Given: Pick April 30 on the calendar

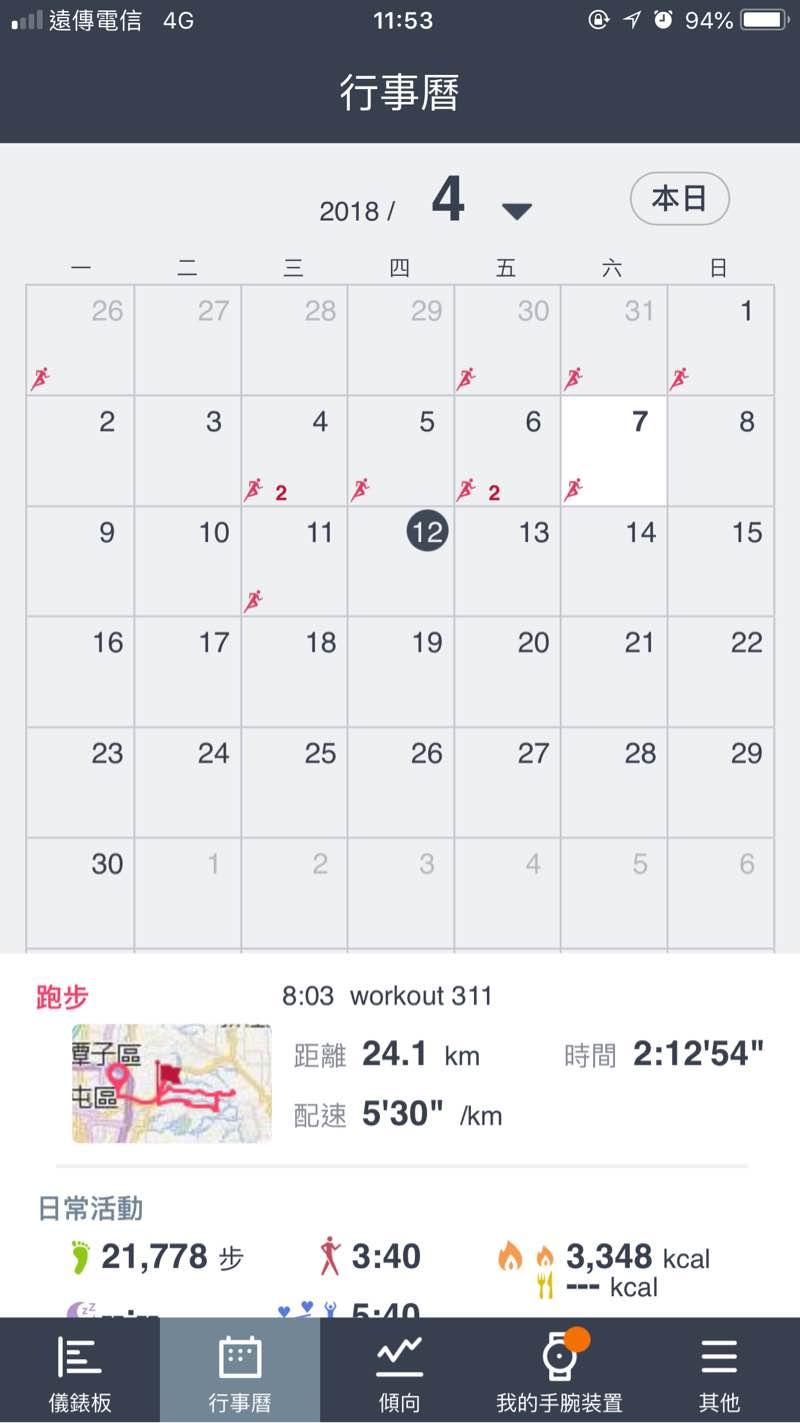Looking at the screenshot, I should tap(81, 892).
